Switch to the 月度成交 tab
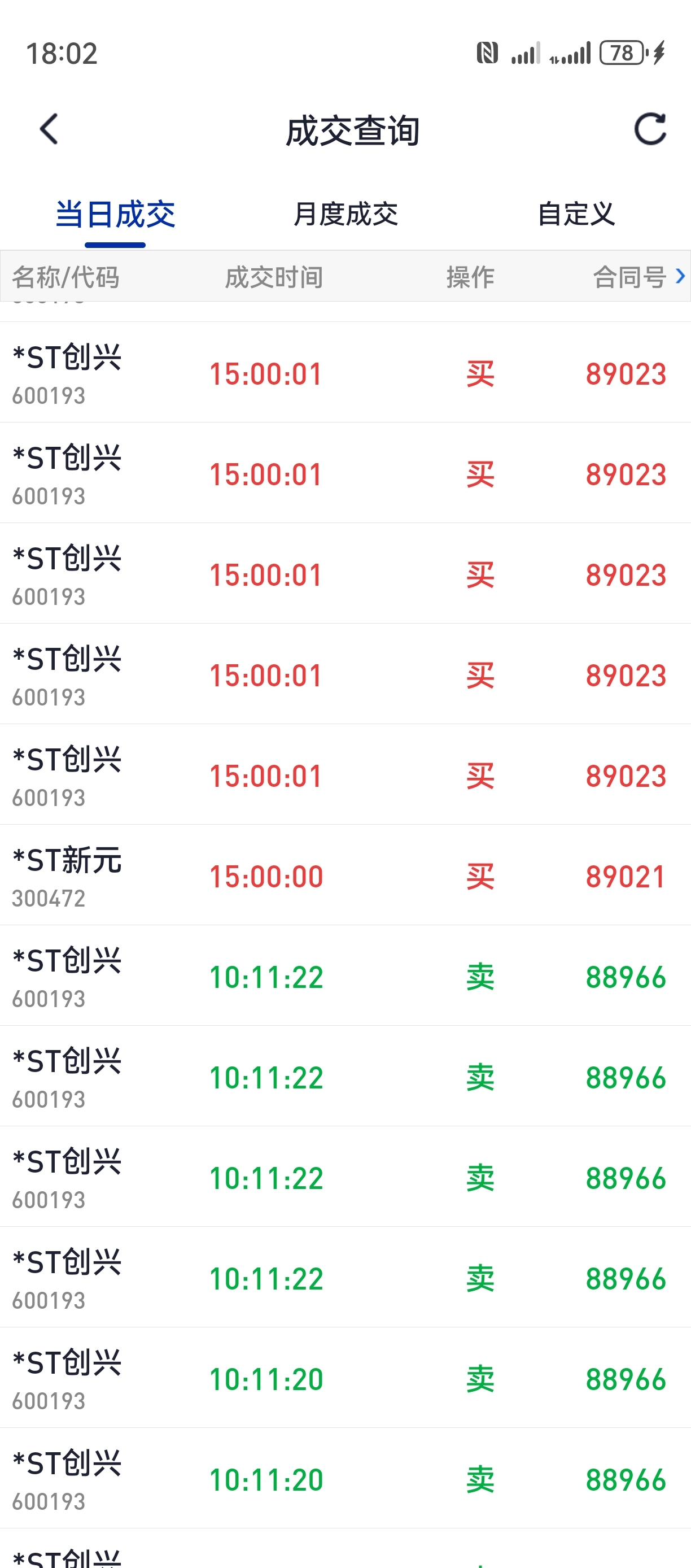This screenshot has width=691, height=1568. (345, 214)
